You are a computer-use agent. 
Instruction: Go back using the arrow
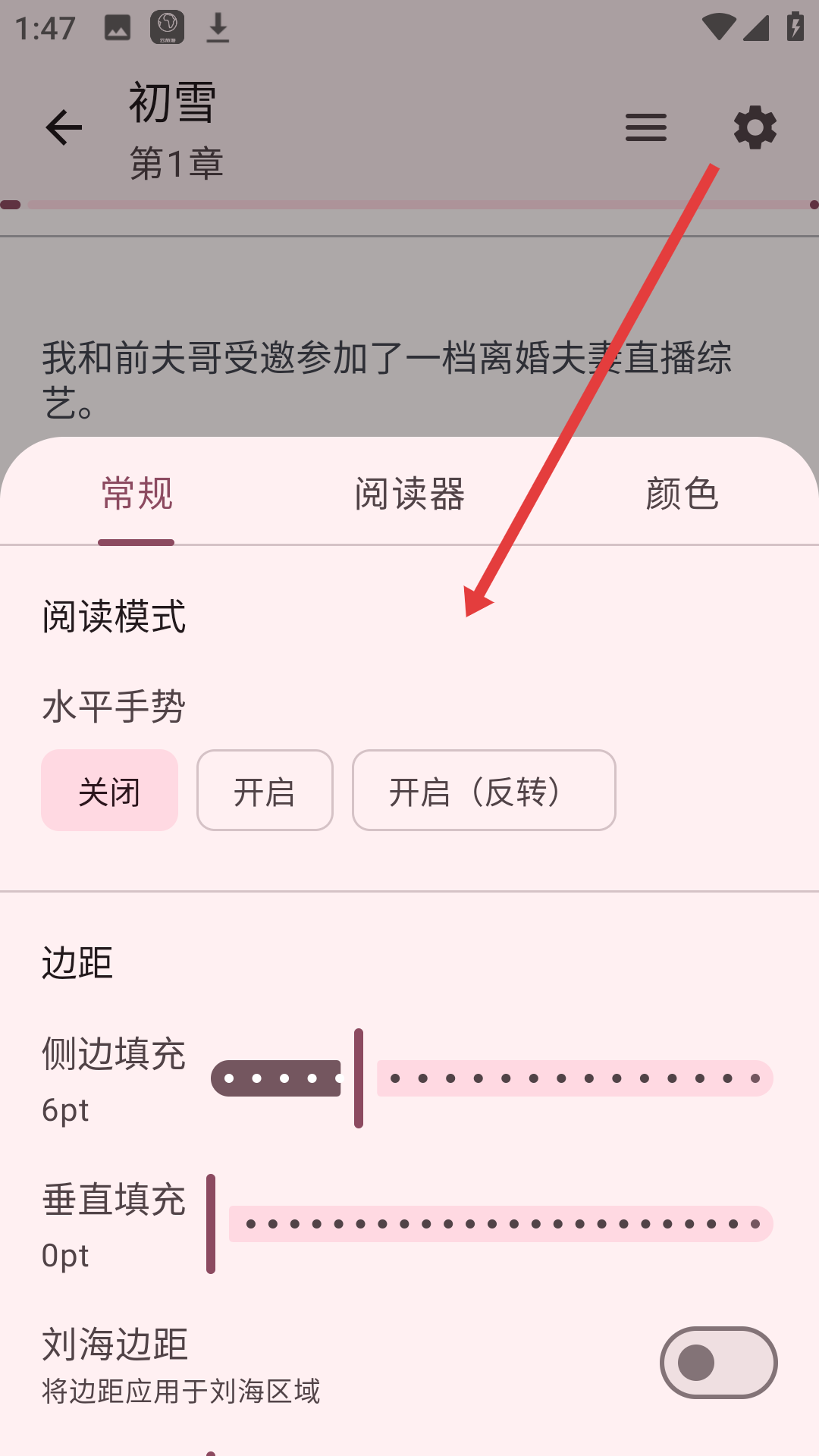click(64, 127)
